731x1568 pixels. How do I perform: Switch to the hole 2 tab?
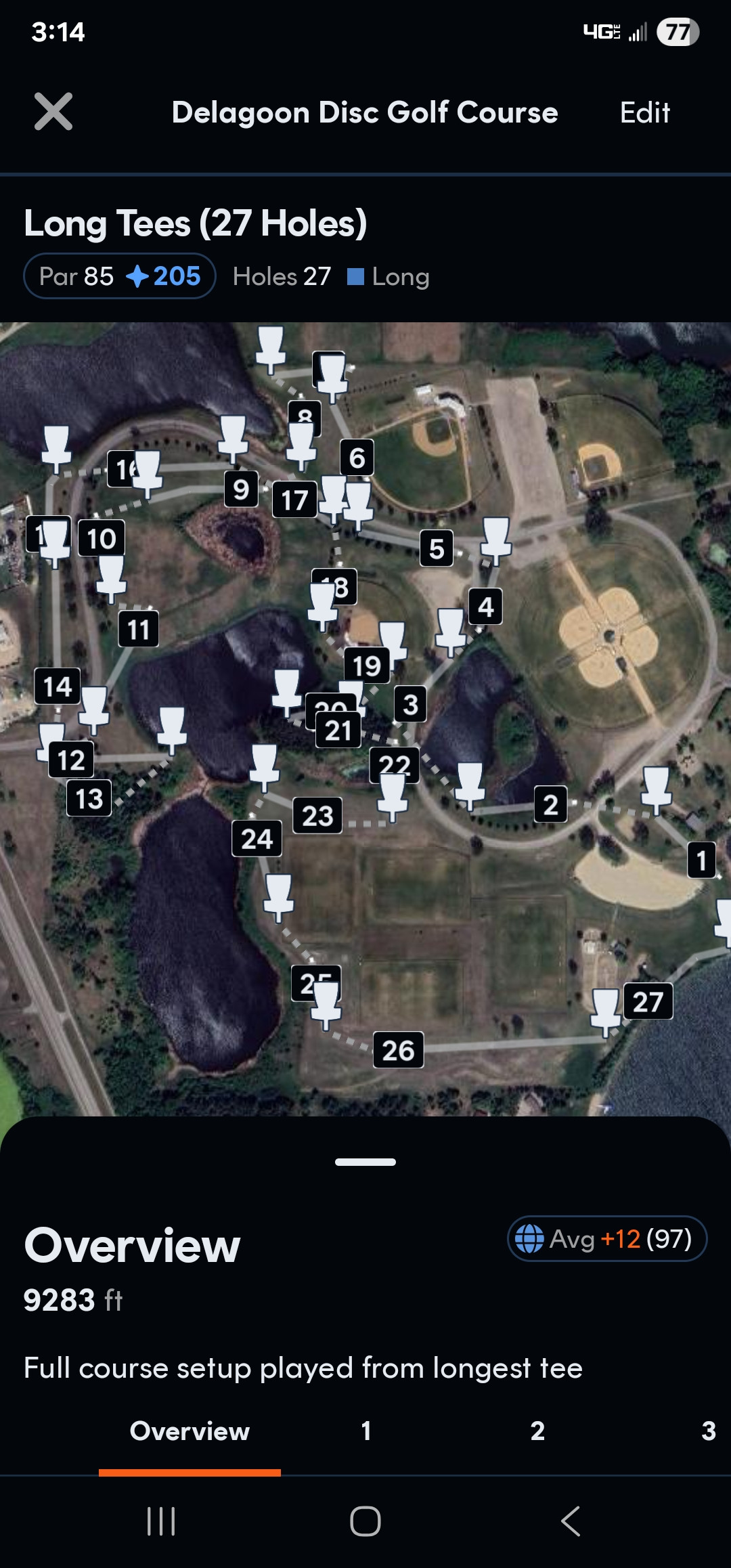coord(537,1431)
